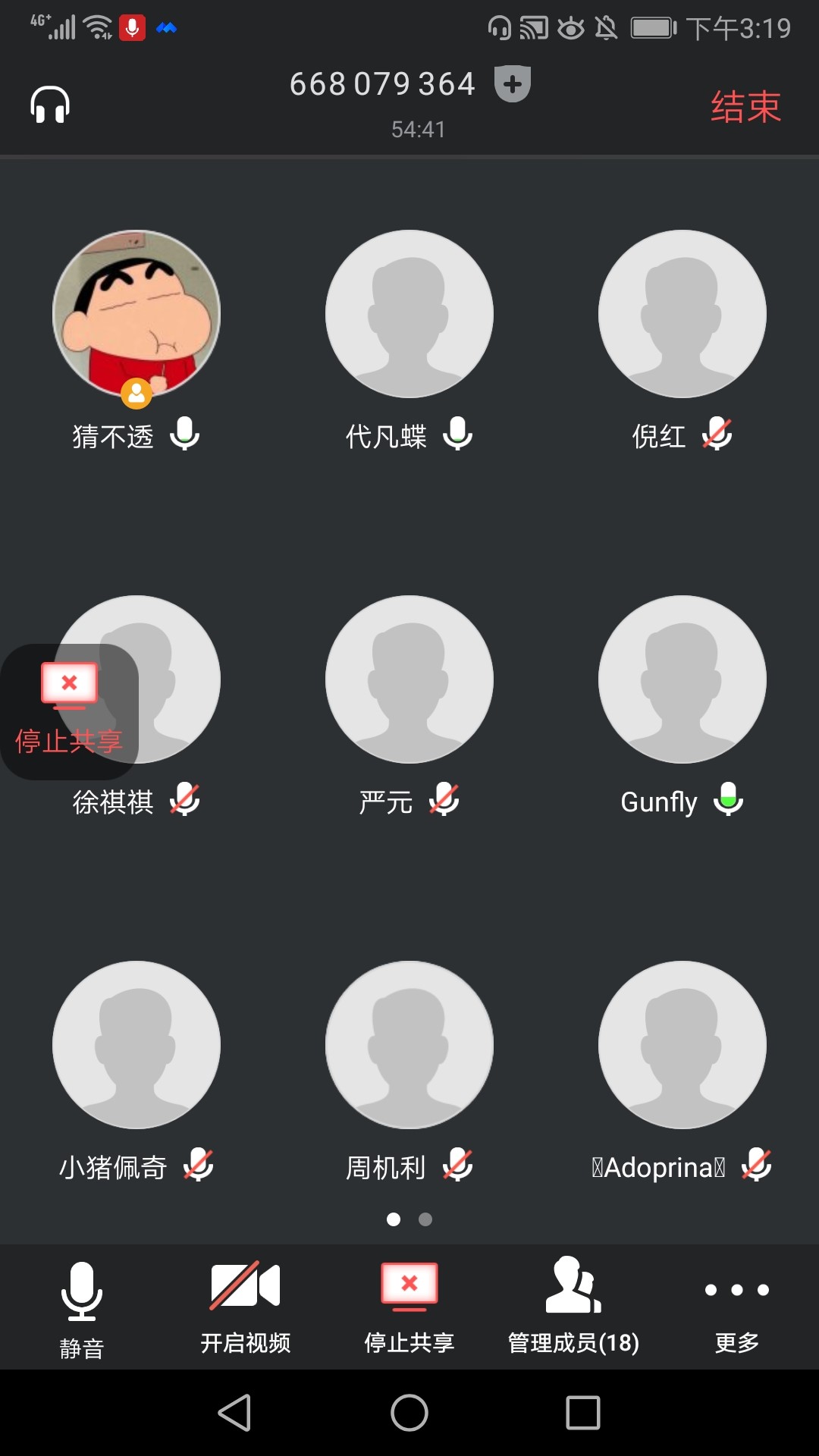
Task: Open recent apps from navigation bar
Action: 583,1413
